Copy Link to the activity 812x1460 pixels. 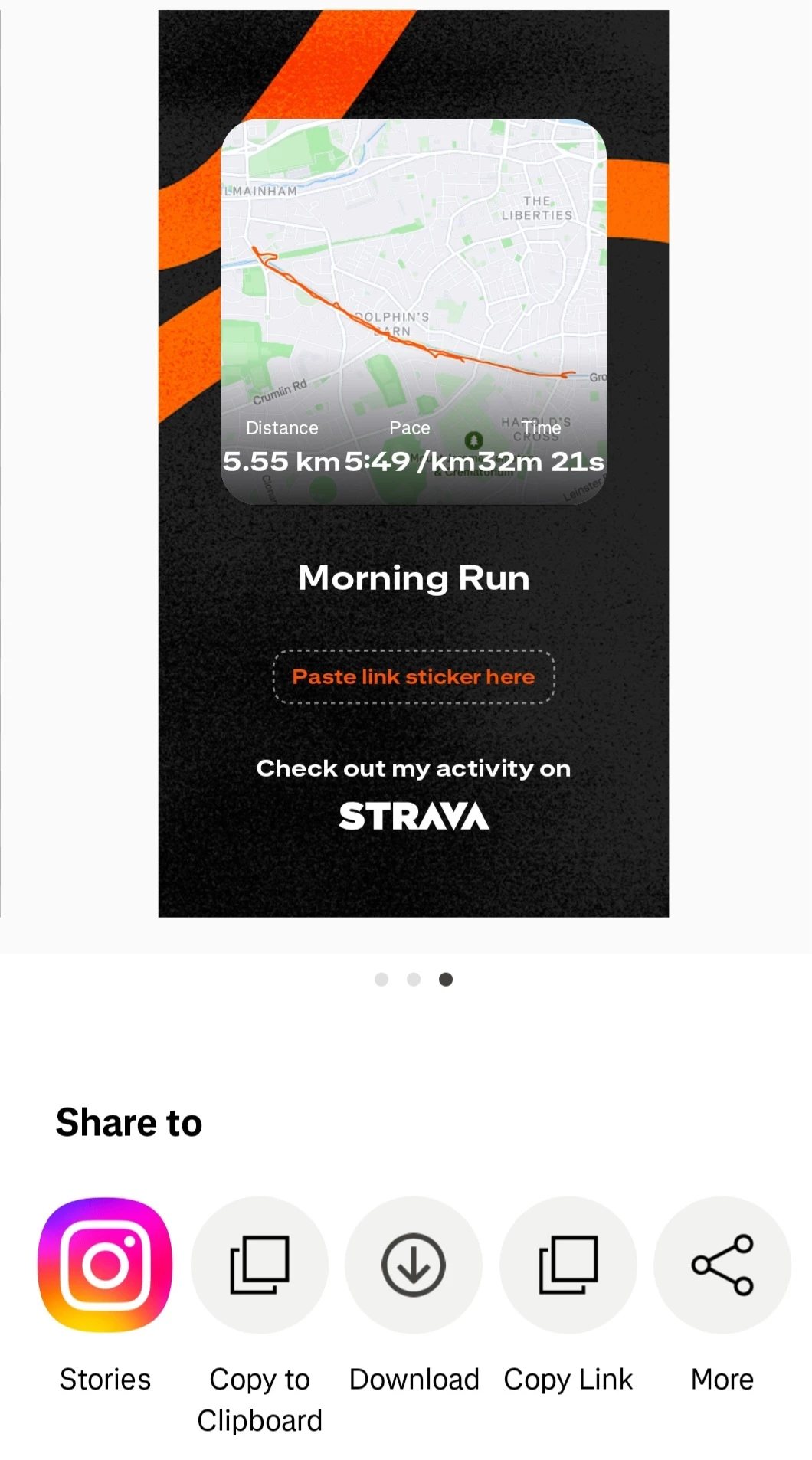coord(568,1265)
